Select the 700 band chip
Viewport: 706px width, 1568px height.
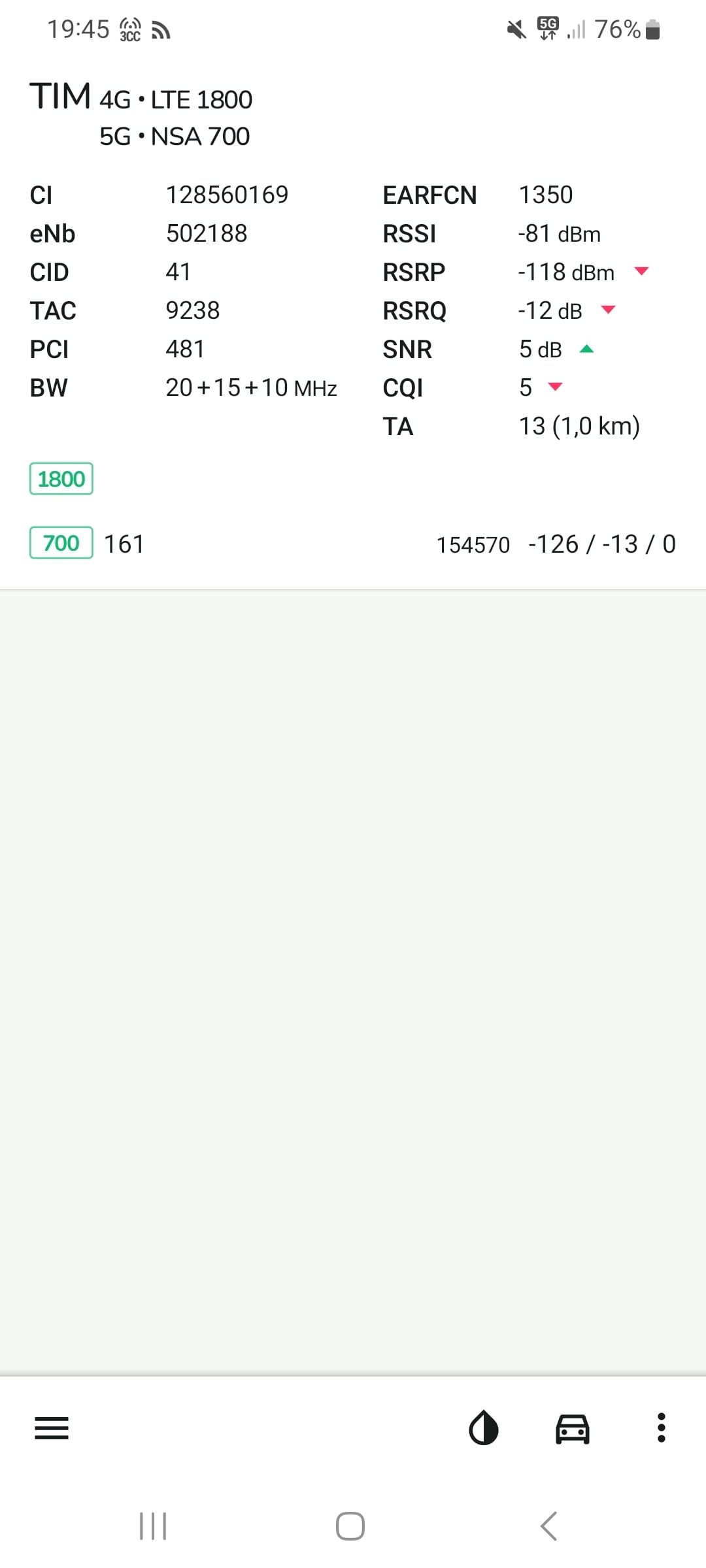[61, 543]
